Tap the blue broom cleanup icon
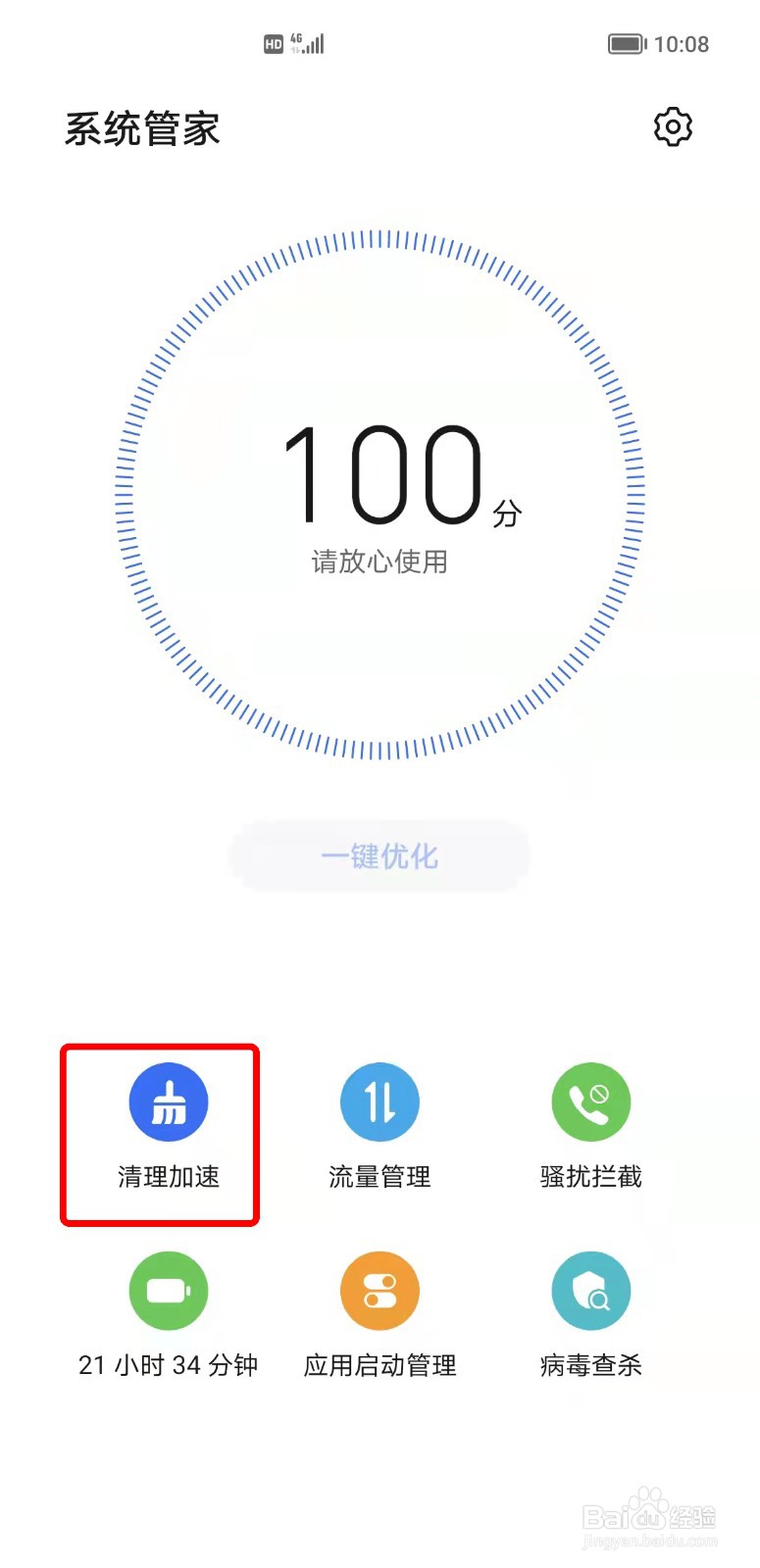Viewport: 760px width, 1568px height. pos(168,1102)
